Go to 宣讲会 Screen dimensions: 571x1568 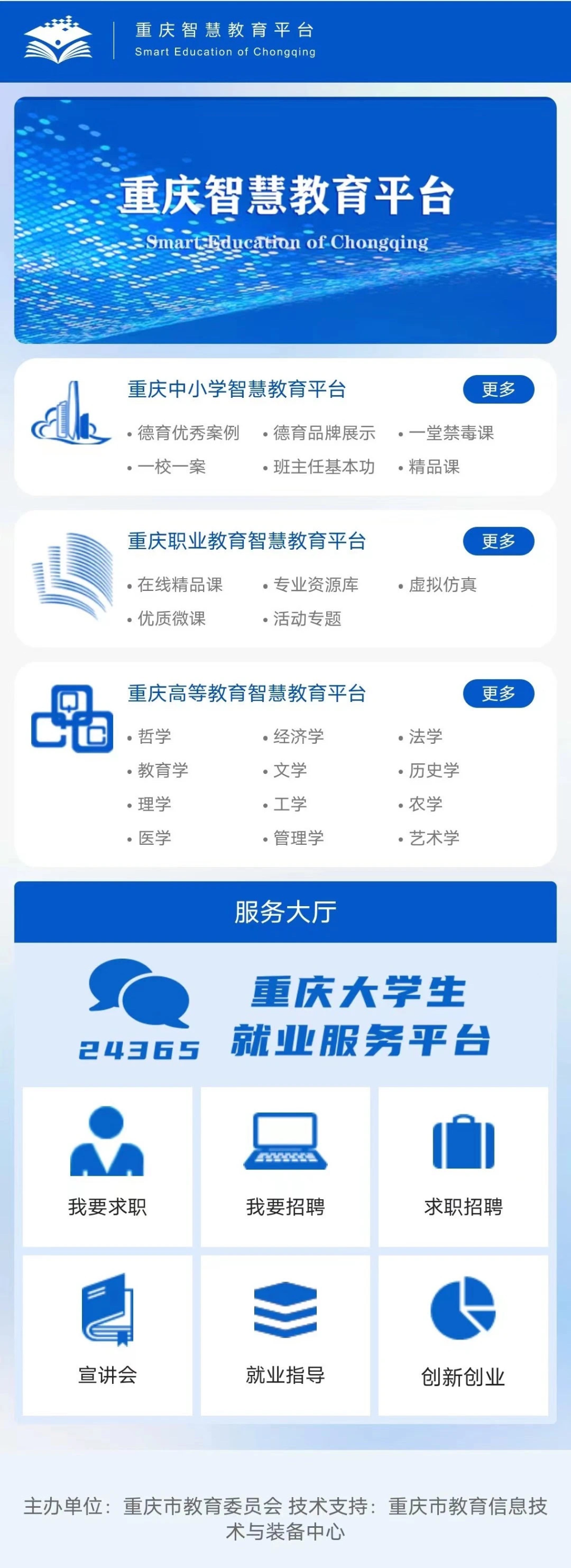click(107, 1334)
